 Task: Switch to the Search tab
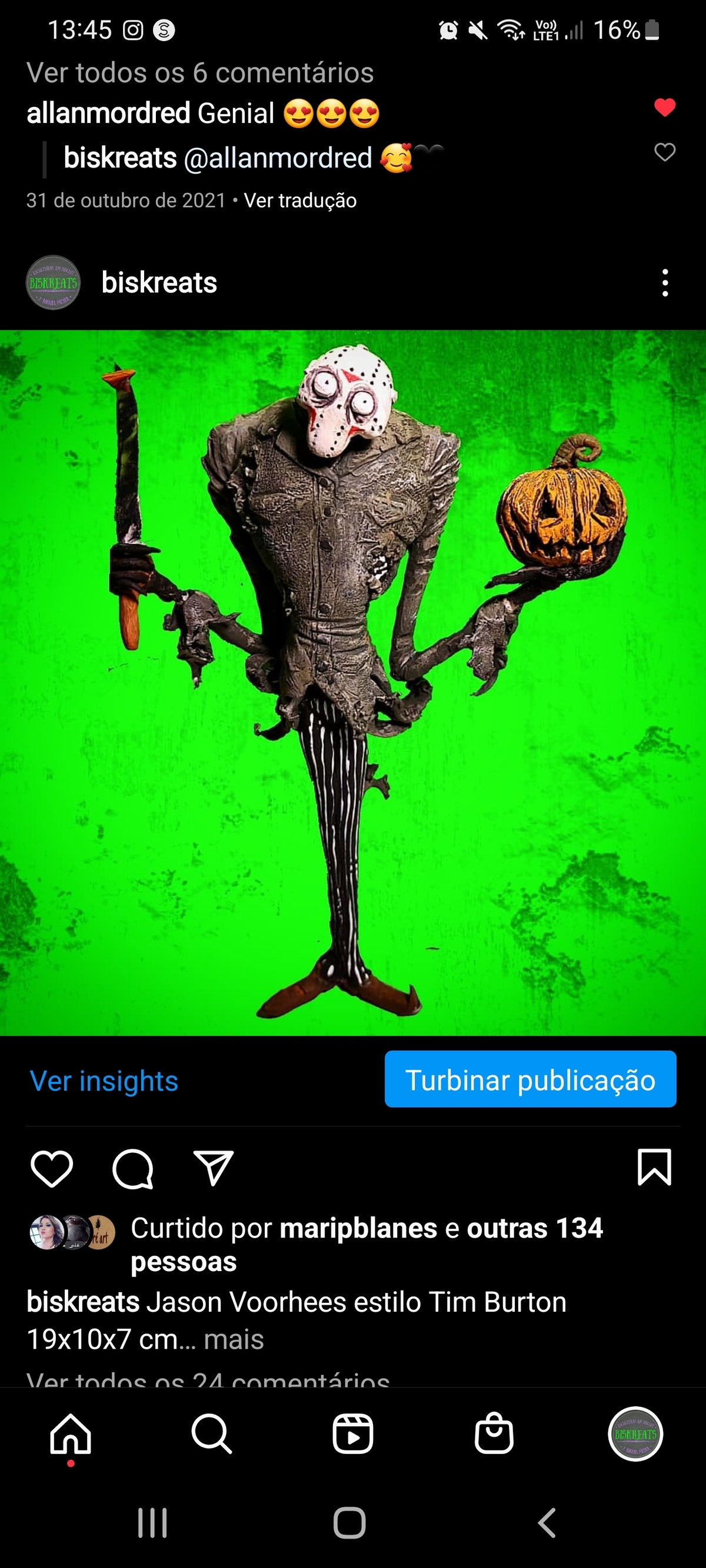(211, 1434)
